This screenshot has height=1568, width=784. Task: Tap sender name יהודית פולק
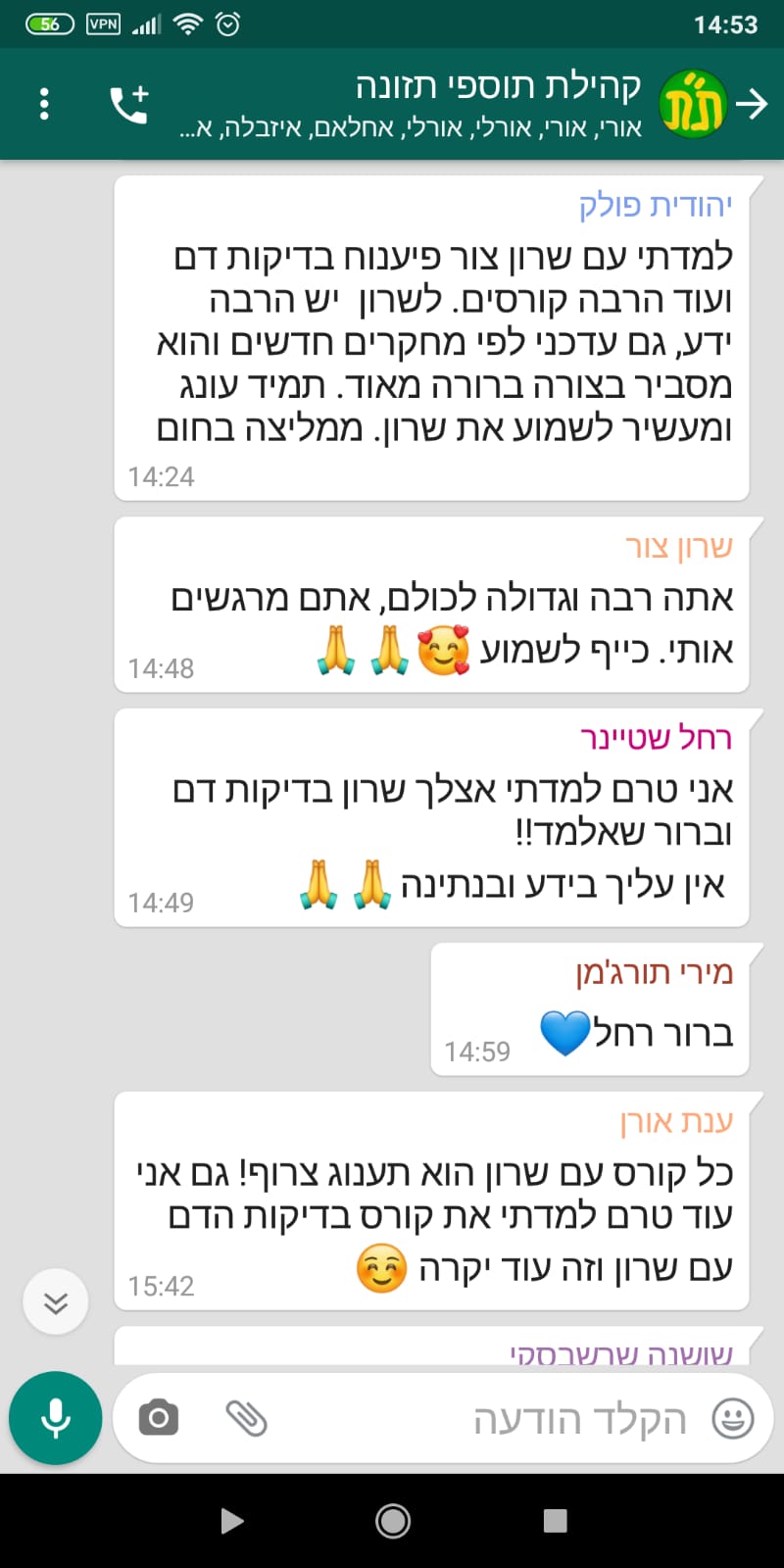655,205
